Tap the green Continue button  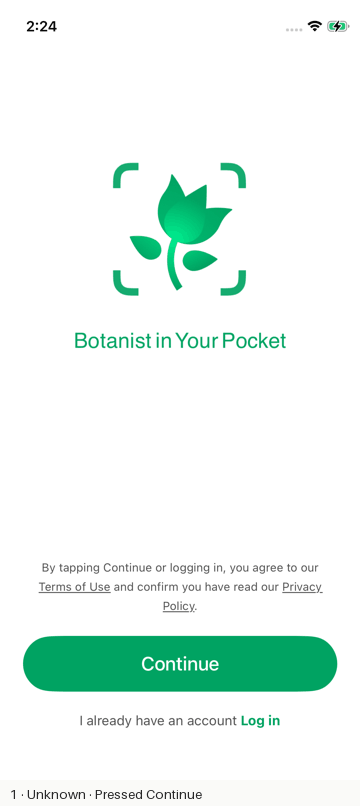(180, 664)
